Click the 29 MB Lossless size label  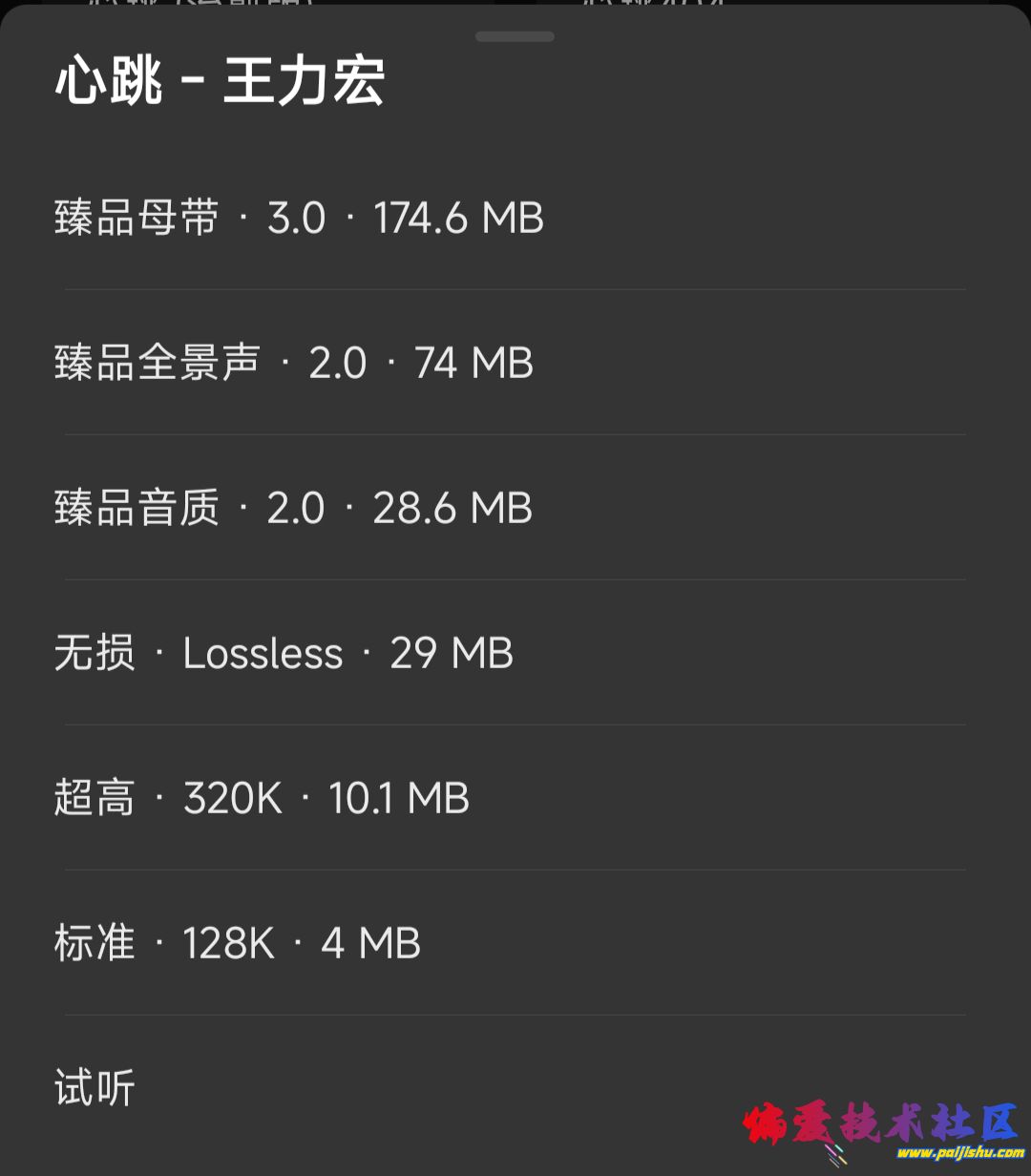tap(451, 653)
